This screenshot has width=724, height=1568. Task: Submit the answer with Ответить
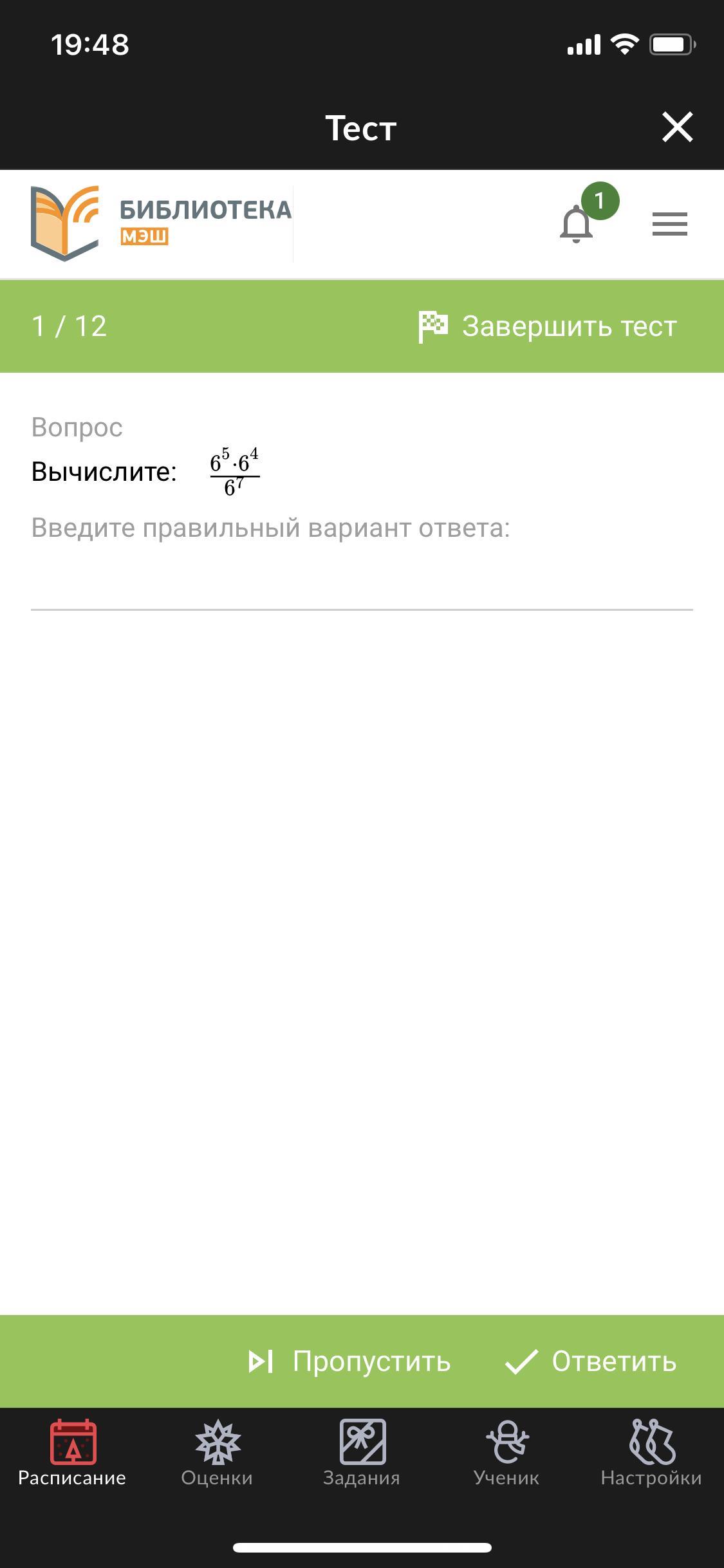(591, 1361)
